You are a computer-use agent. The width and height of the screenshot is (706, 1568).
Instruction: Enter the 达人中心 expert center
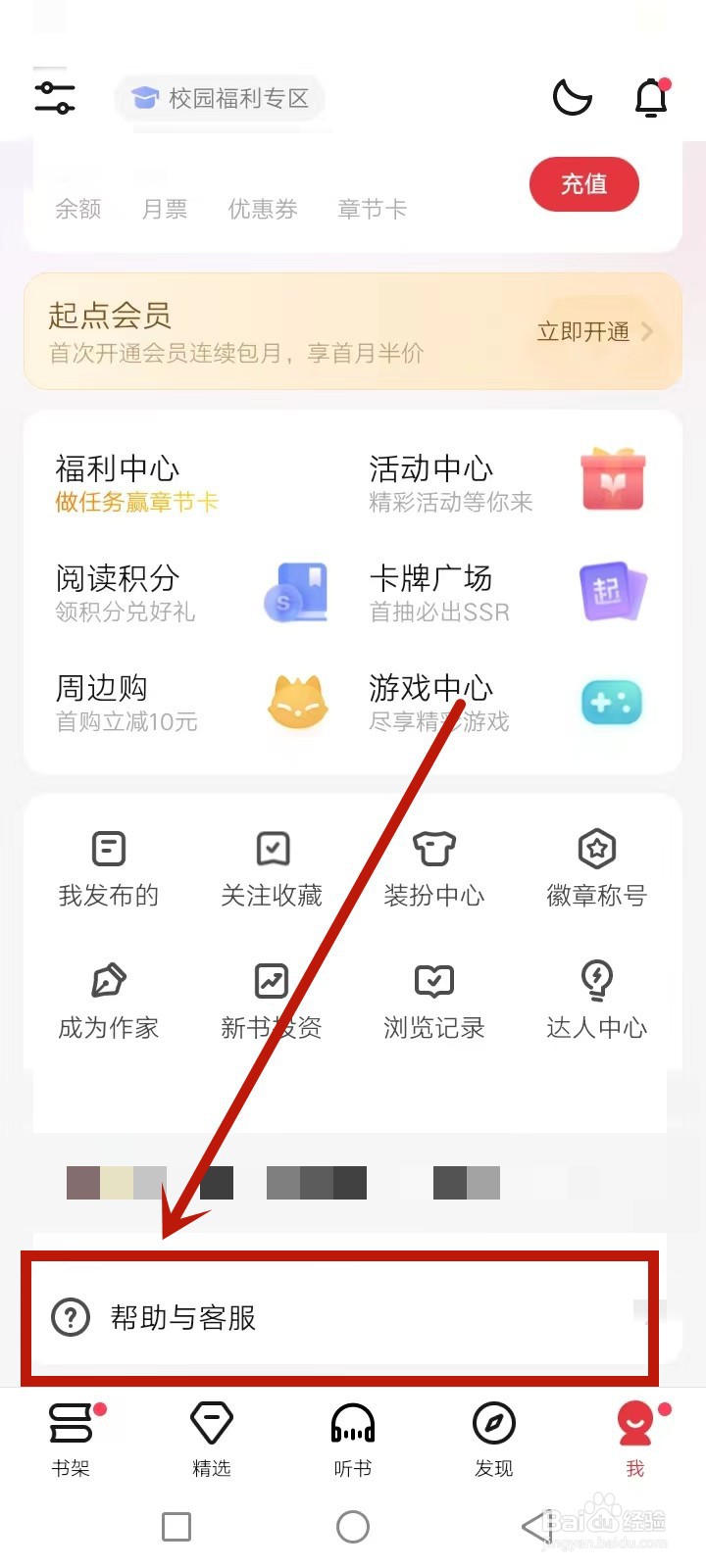[596, 998]
